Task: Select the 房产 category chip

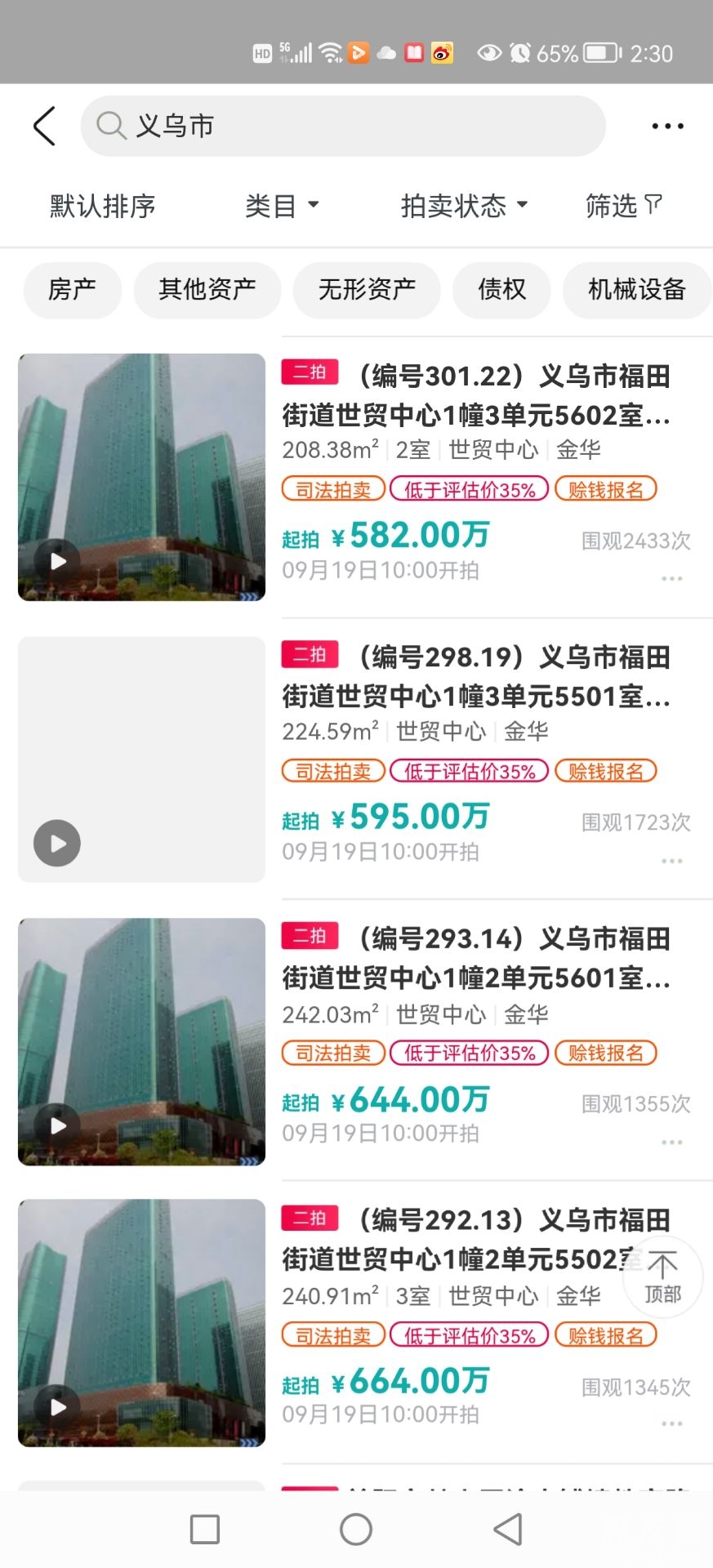Action: (x=73, y=290)
